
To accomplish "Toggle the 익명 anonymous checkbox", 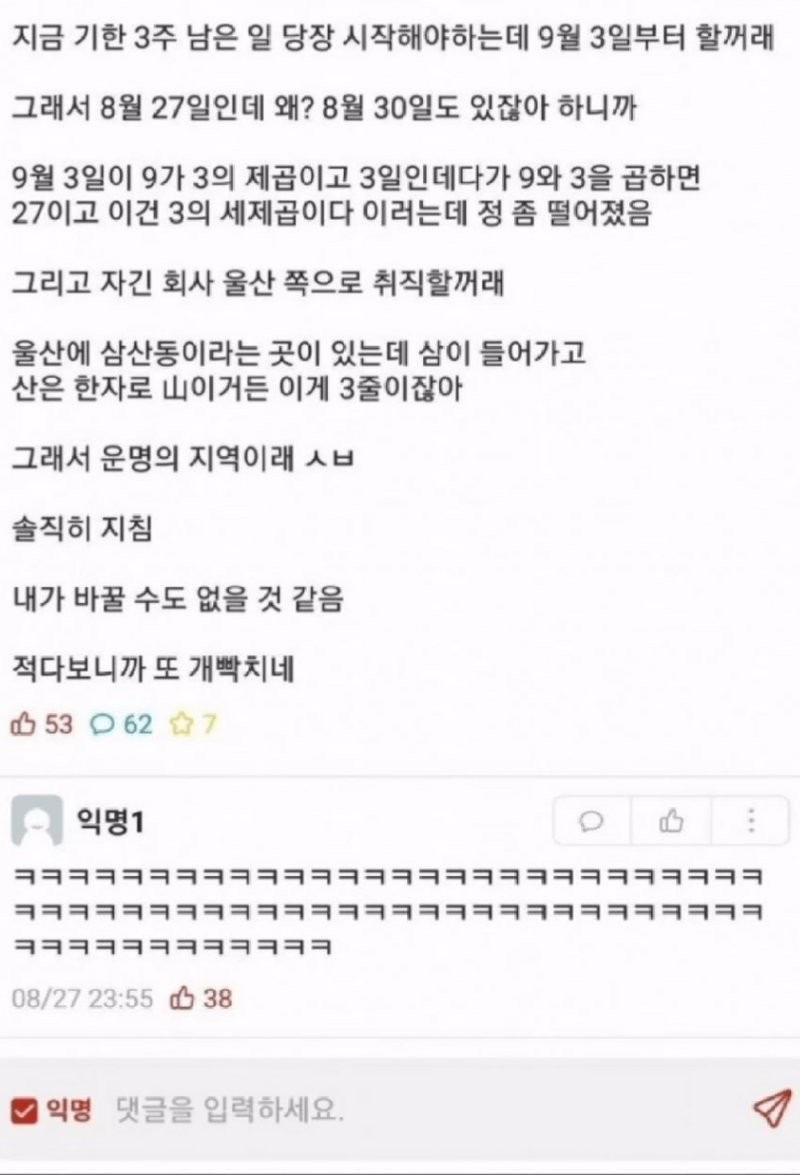I will click(x=24, y=1109).
